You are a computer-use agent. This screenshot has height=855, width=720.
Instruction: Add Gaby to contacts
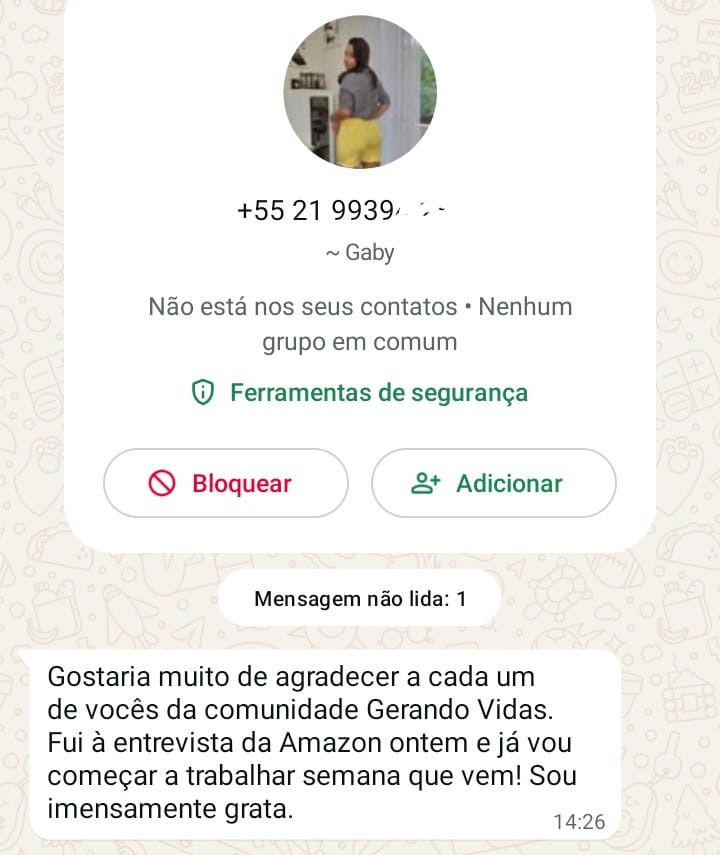[493, 483]
